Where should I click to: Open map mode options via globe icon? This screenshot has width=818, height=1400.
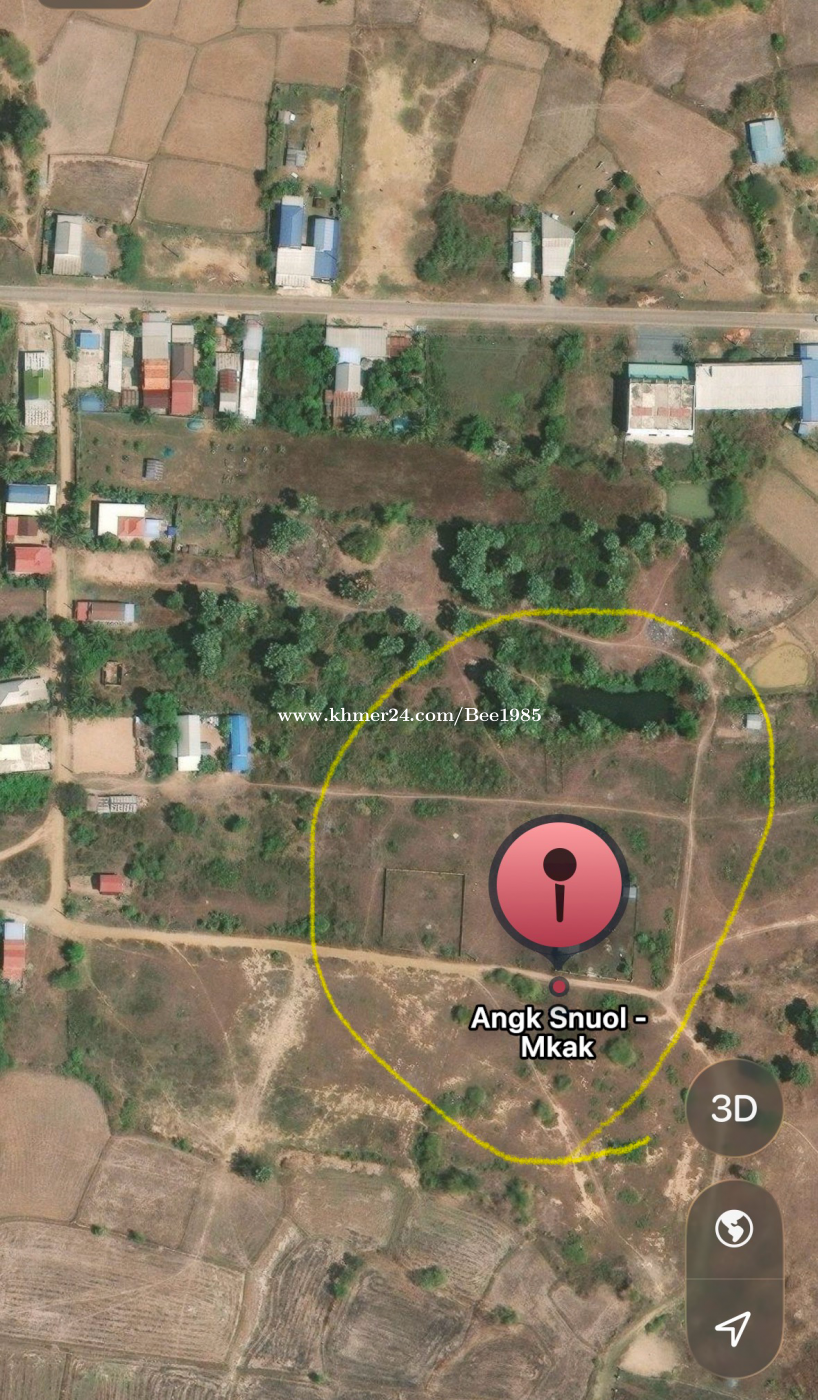click(x=734, y=1228)
